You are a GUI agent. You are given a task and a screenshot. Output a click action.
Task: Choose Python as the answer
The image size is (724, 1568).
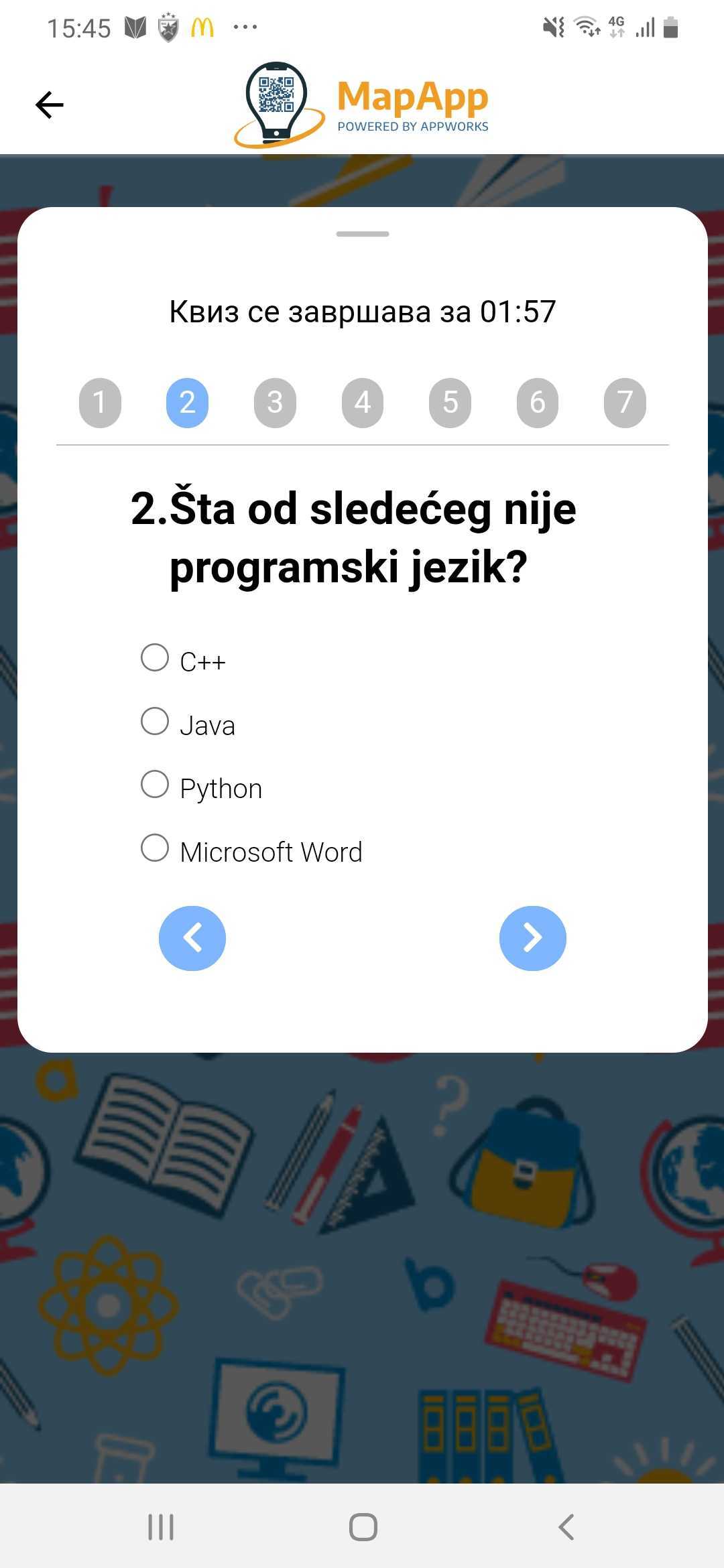[155, 784]
